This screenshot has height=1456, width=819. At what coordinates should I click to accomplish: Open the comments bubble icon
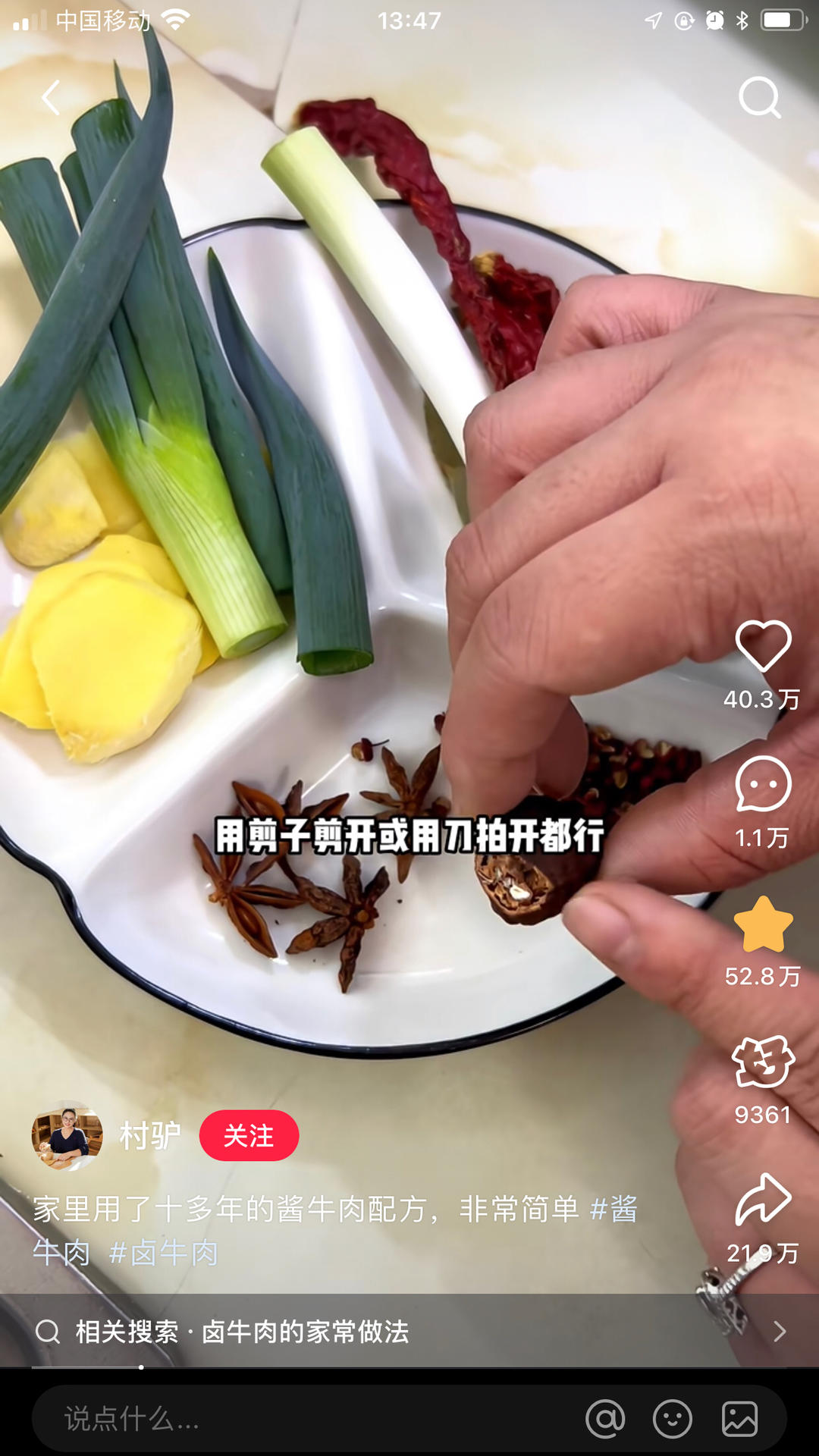(763, 784)
